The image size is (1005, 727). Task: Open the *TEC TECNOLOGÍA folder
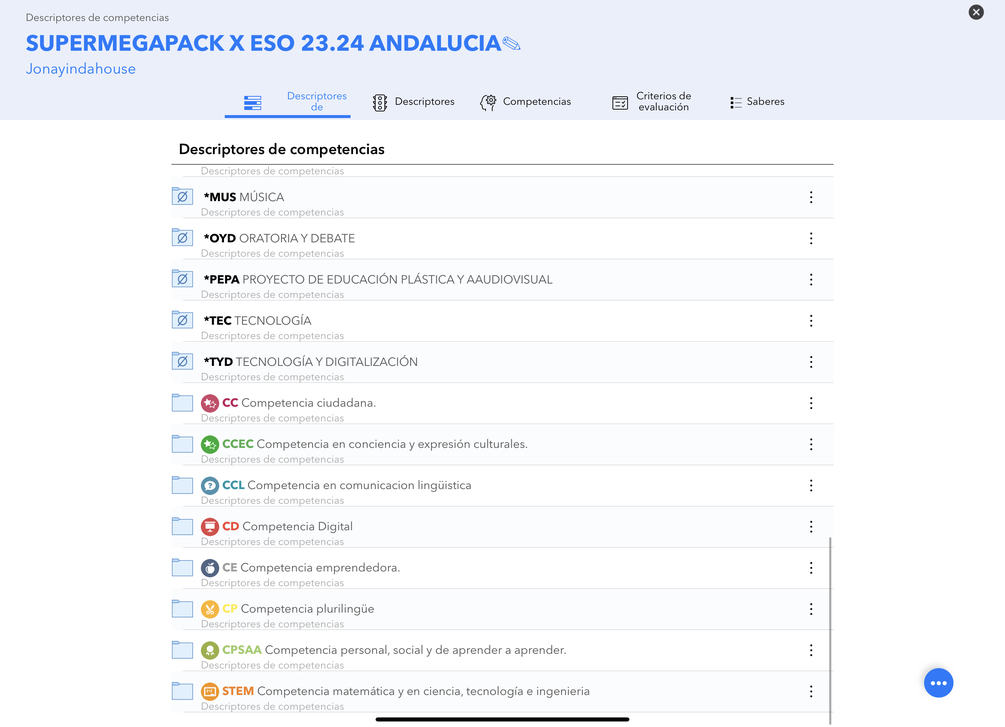(x=258, y=321)
